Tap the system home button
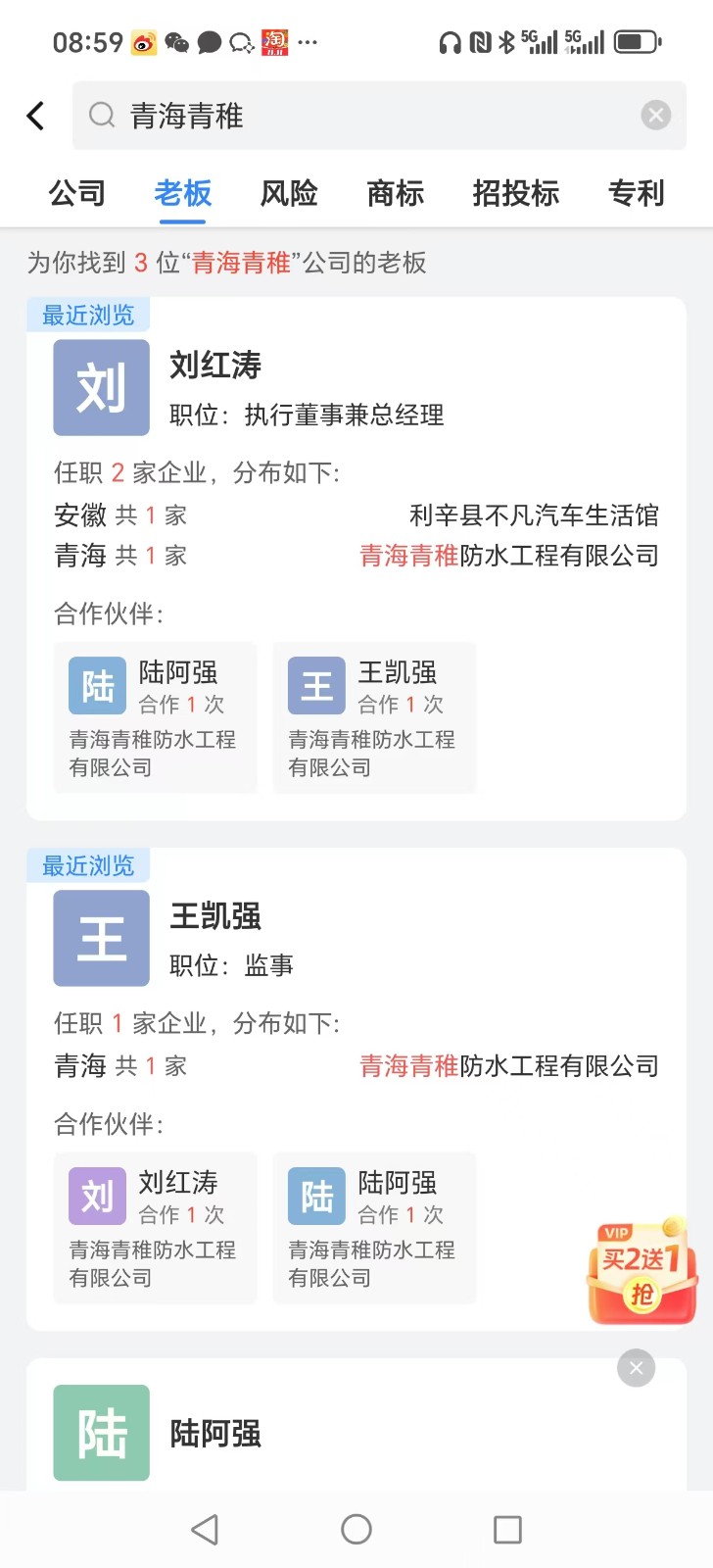 [356, 1529]
